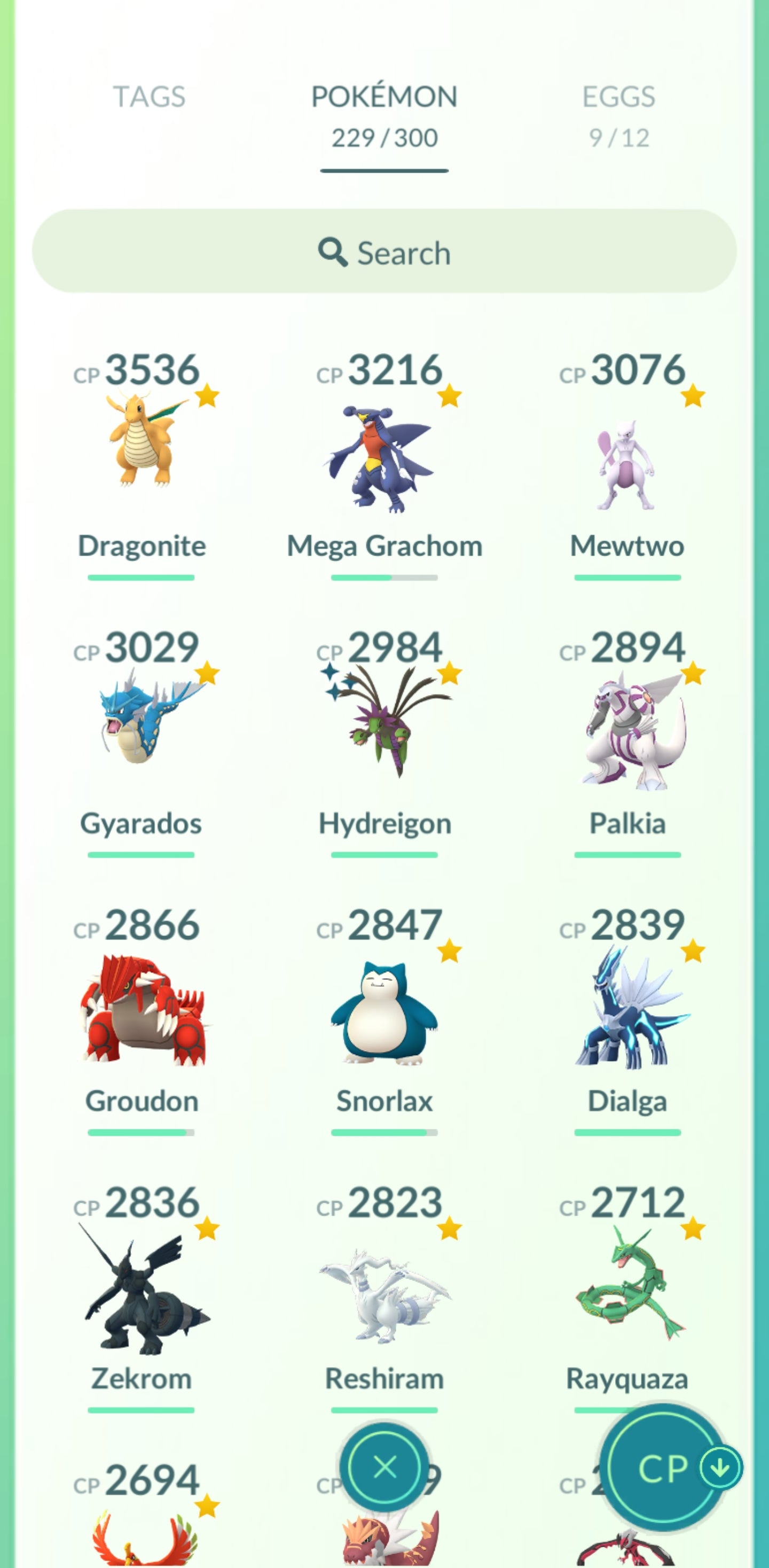Switch to the Tags tab

pos(149,97)
